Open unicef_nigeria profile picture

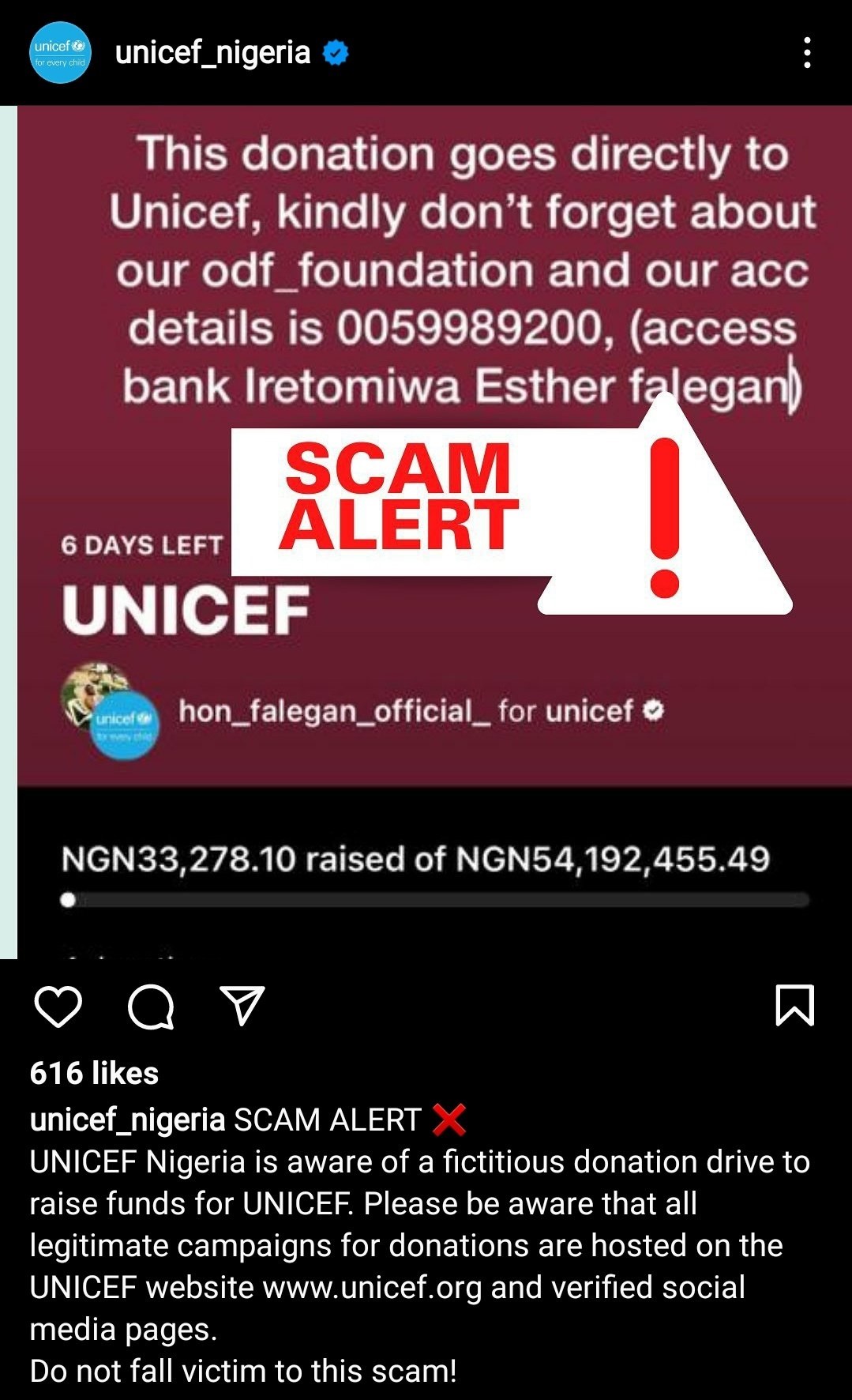pyautogui.click(x=60, y=53)
